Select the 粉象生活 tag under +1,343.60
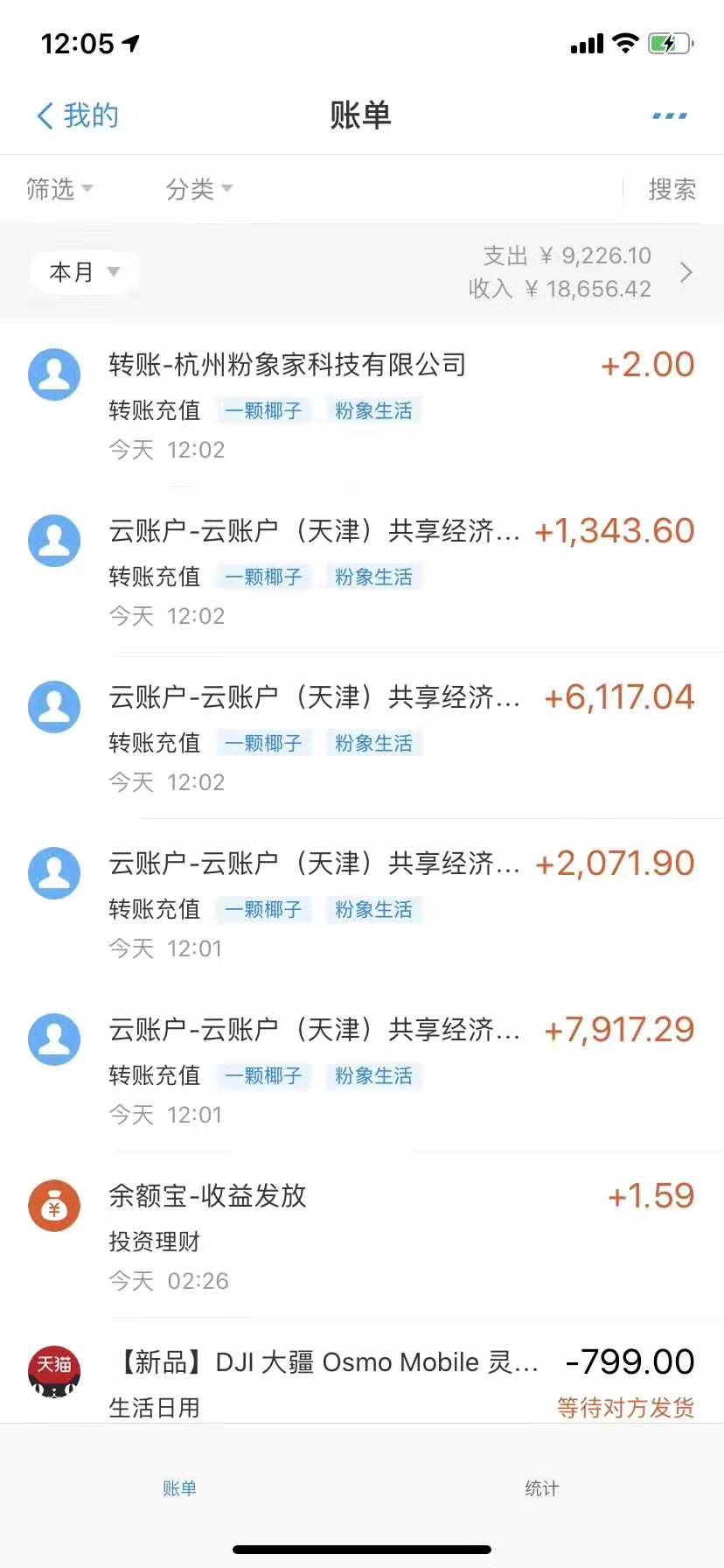This screenshot has height=1568, width=724. (374, 576)
